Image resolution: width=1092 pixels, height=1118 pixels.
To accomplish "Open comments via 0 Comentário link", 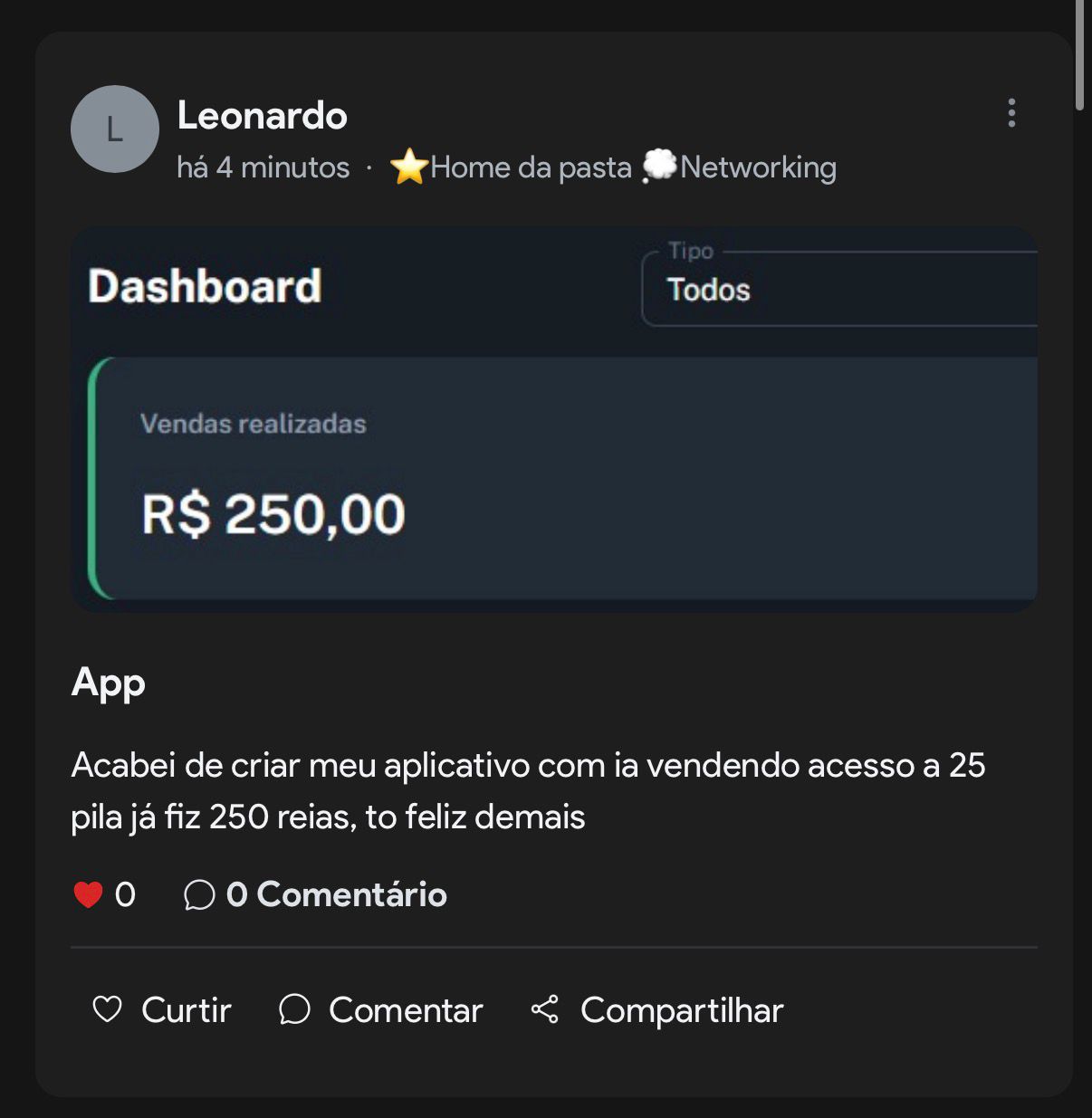I will point(336,895).
